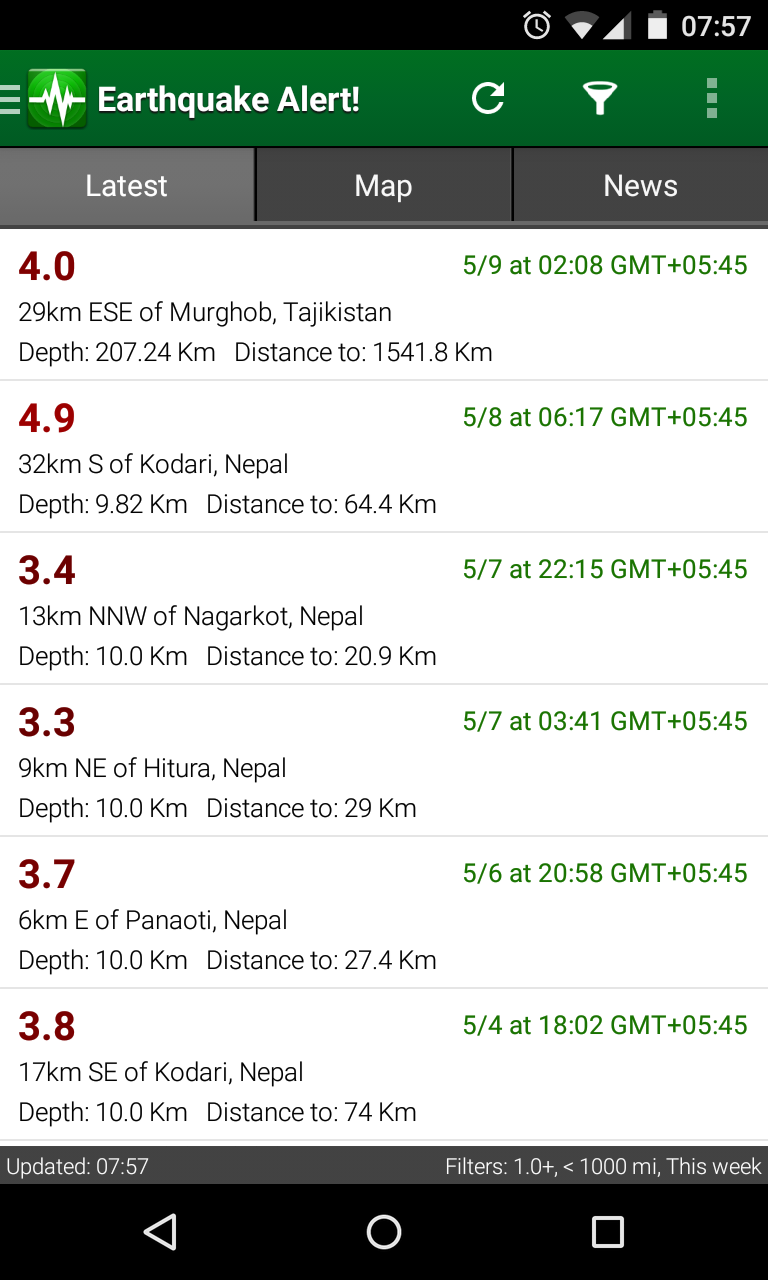
Task: Open the overflow menu
Action: (x=711, y=98)
